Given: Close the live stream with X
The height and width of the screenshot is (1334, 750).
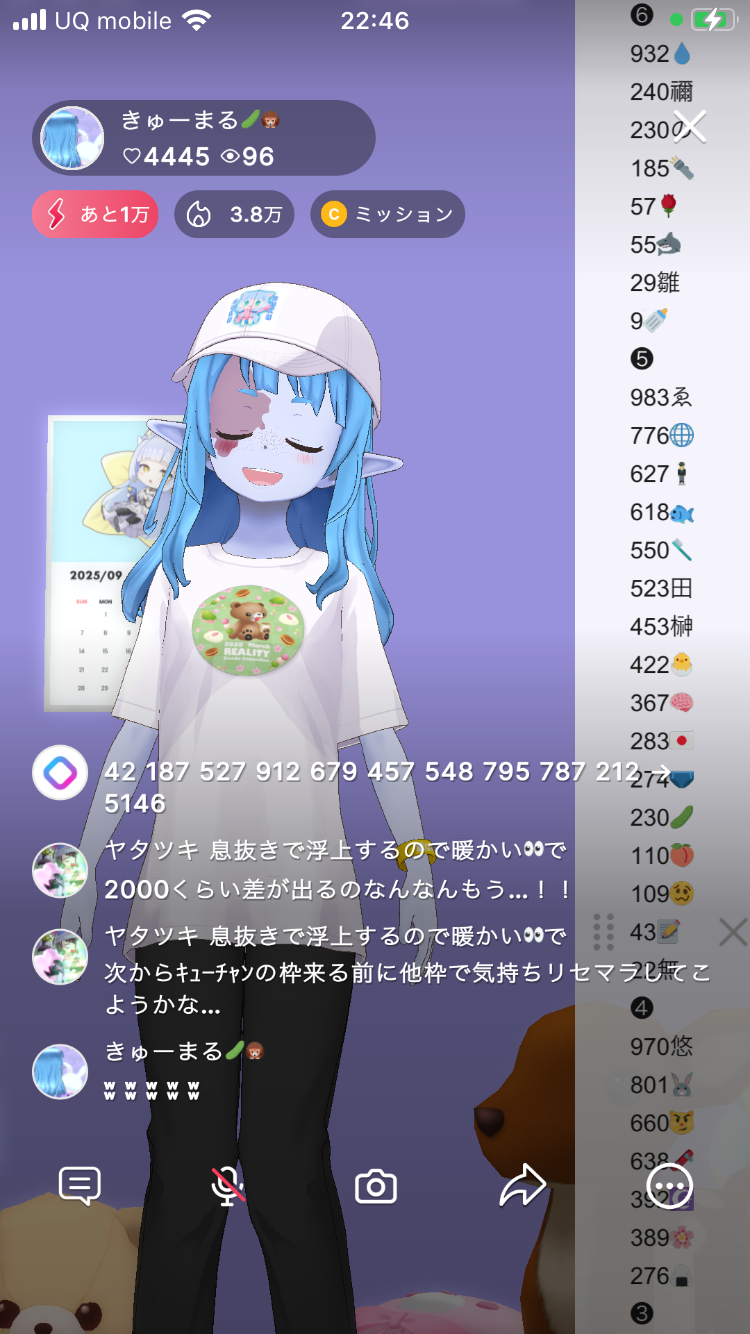Looking at the screenshot, I should (690, 127).
